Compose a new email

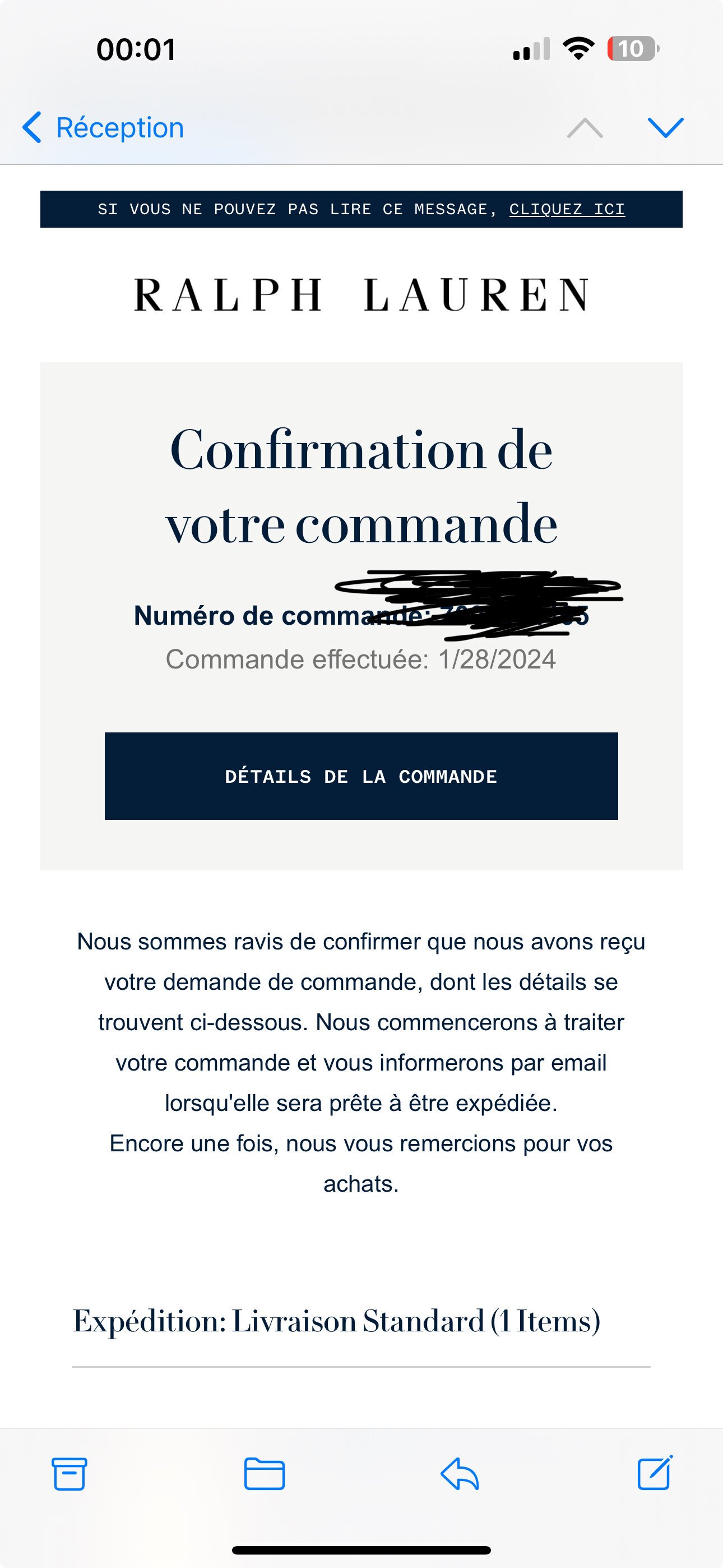click(x=655, y=1473)
